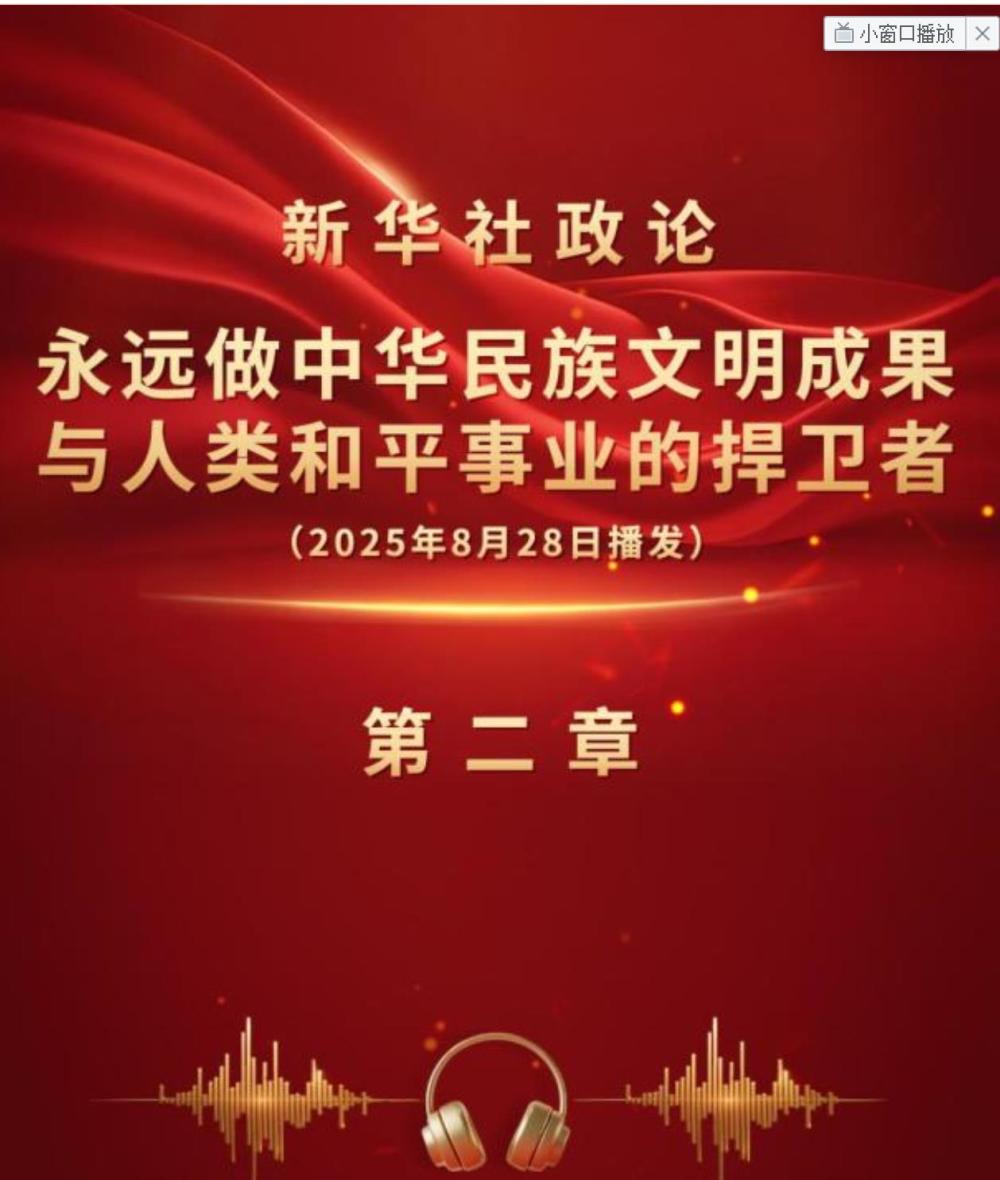Image resolution: width=1000 pixels, height=1180 pixels.
Task: Close the small window playback overlay
Action: coord(981,33)
